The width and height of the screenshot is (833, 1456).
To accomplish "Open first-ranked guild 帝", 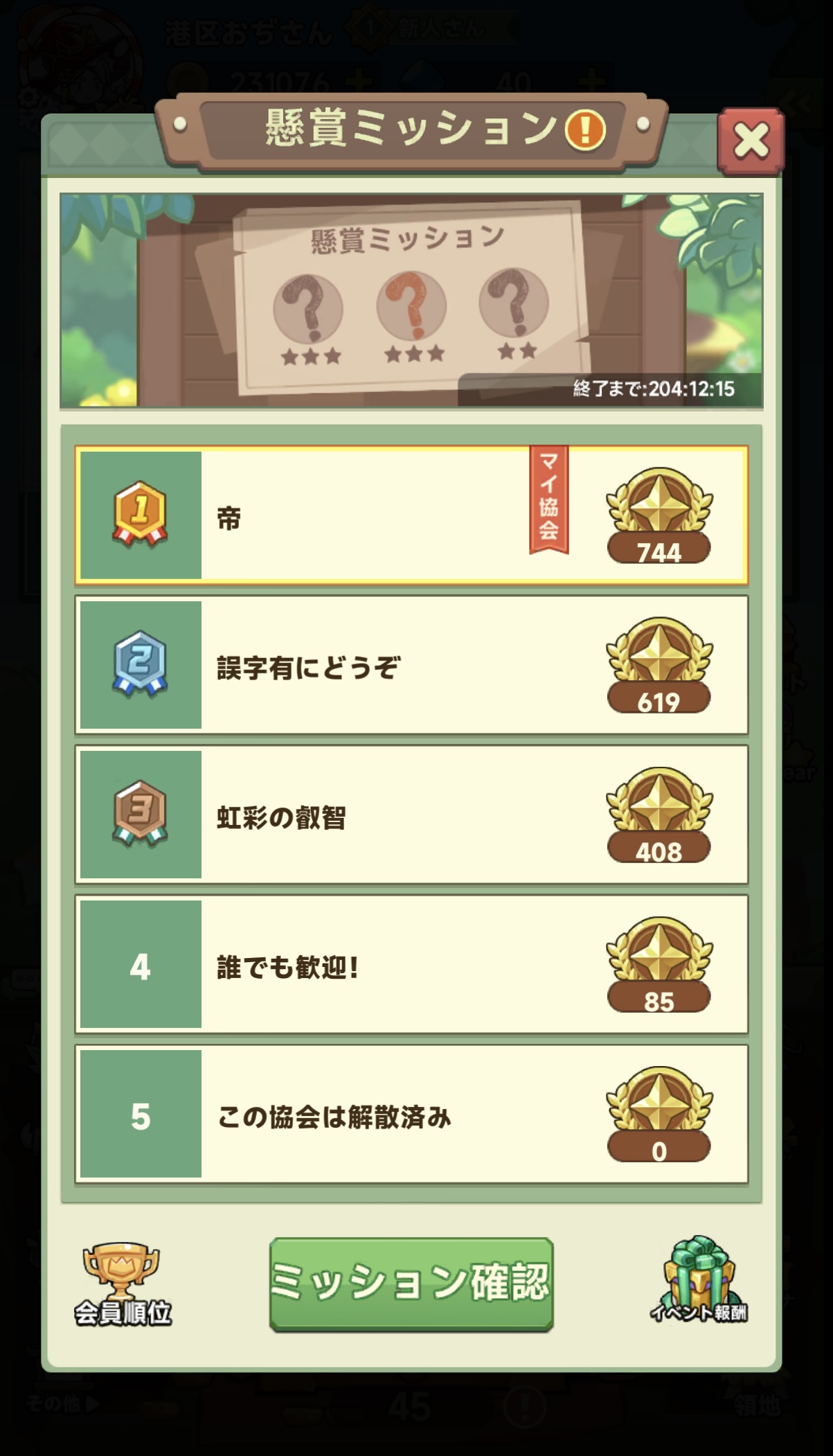I will coord(411,515).
